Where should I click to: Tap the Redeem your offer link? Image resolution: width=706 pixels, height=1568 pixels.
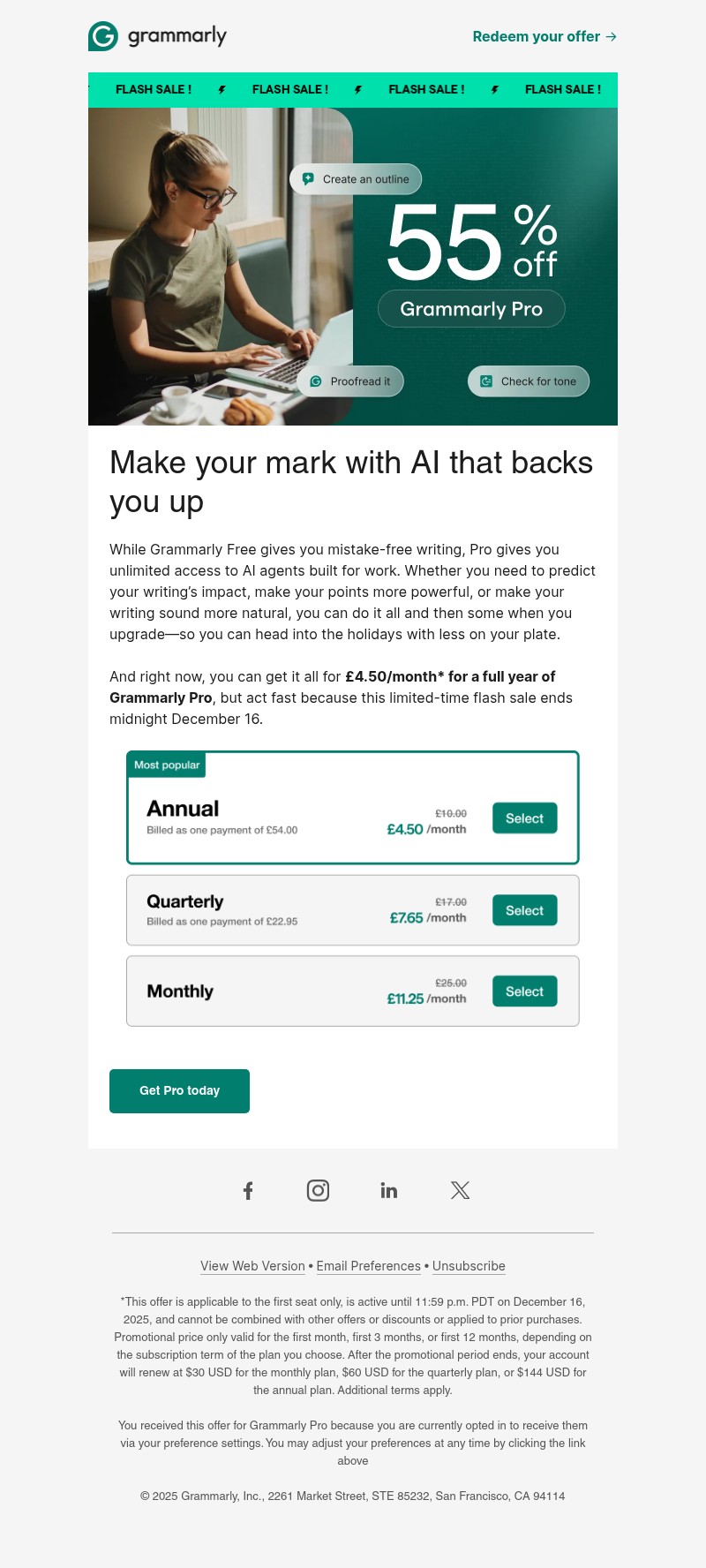point(544,36)
